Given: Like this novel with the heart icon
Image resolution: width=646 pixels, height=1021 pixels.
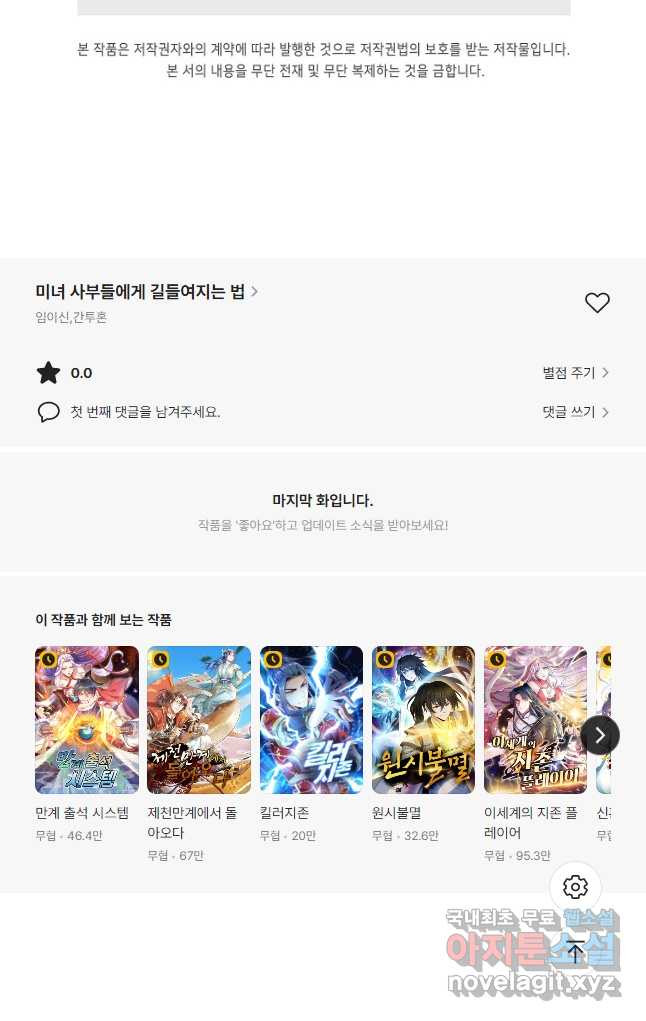Looking at the screenshot, I should [597, 303].
